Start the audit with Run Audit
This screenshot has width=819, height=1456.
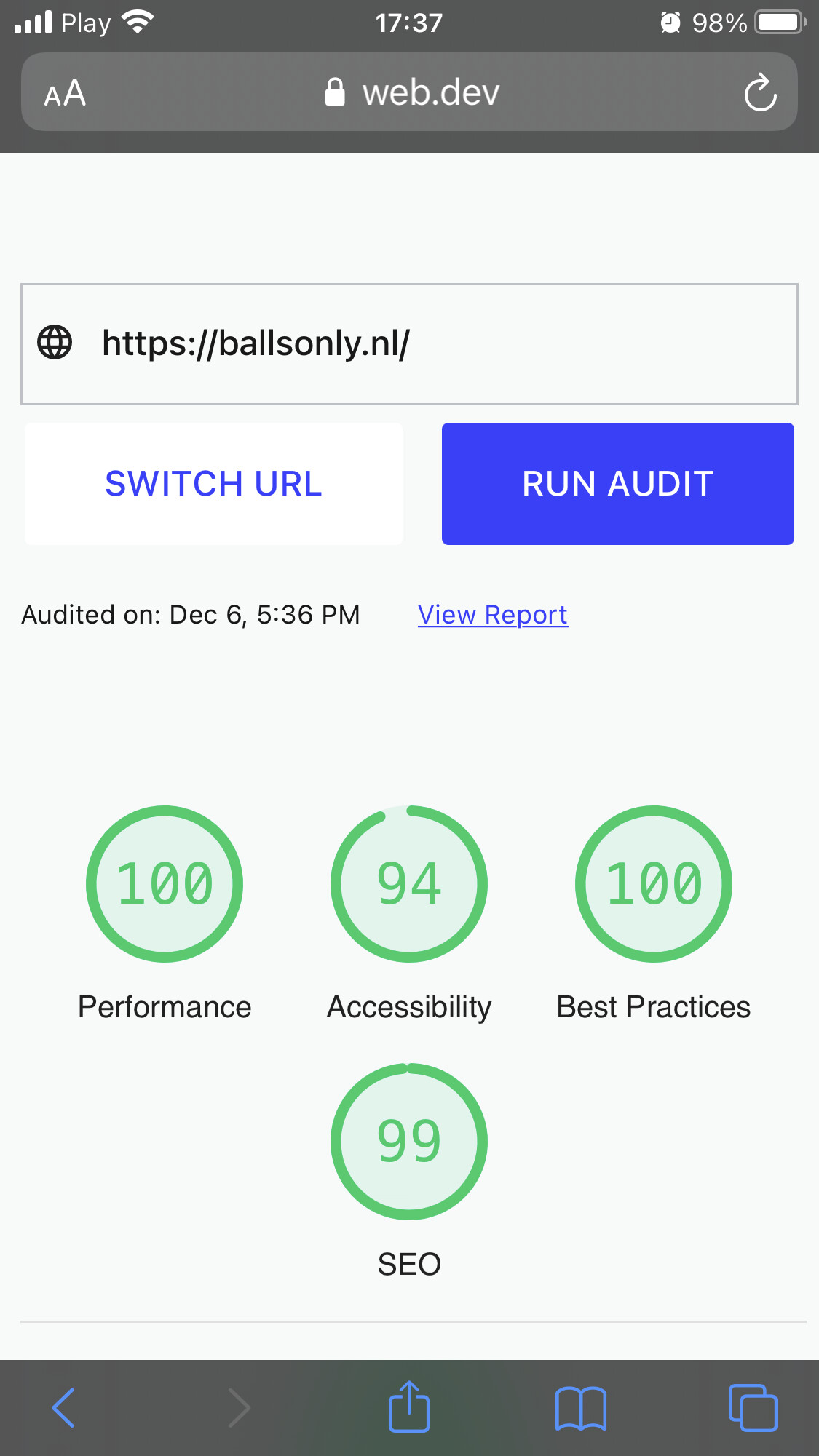pyautogui.click(x=617, y=484)
